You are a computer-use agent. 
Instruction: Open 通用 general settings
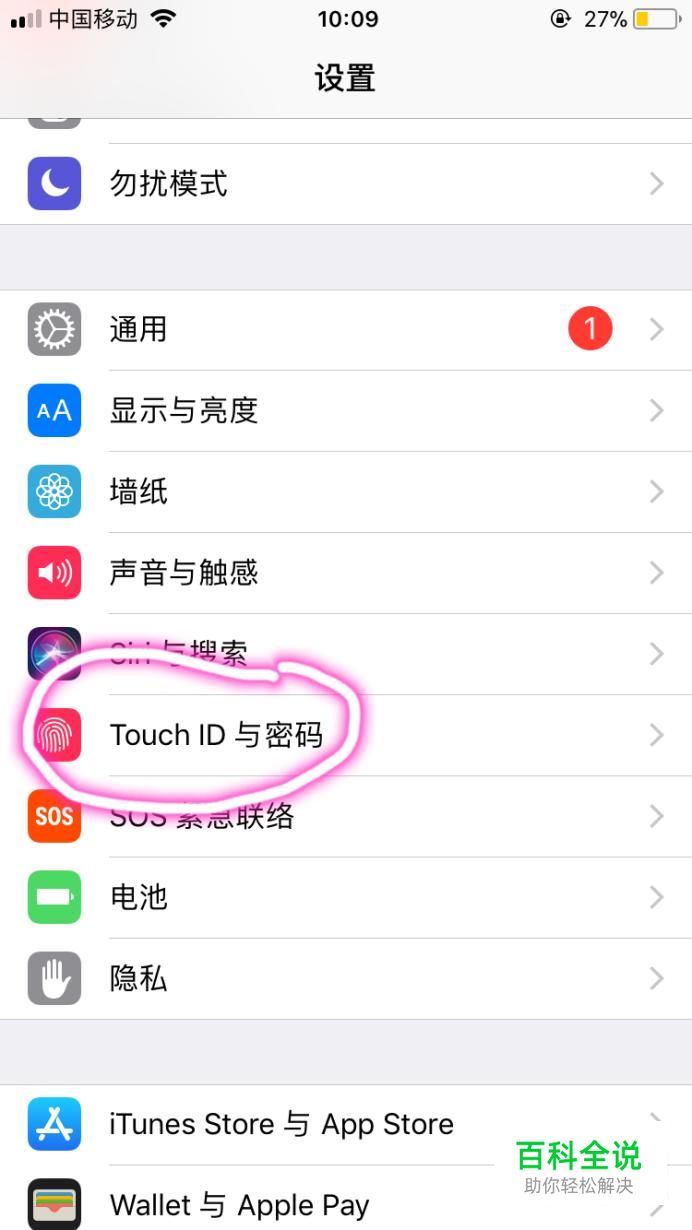pos(346,330)
